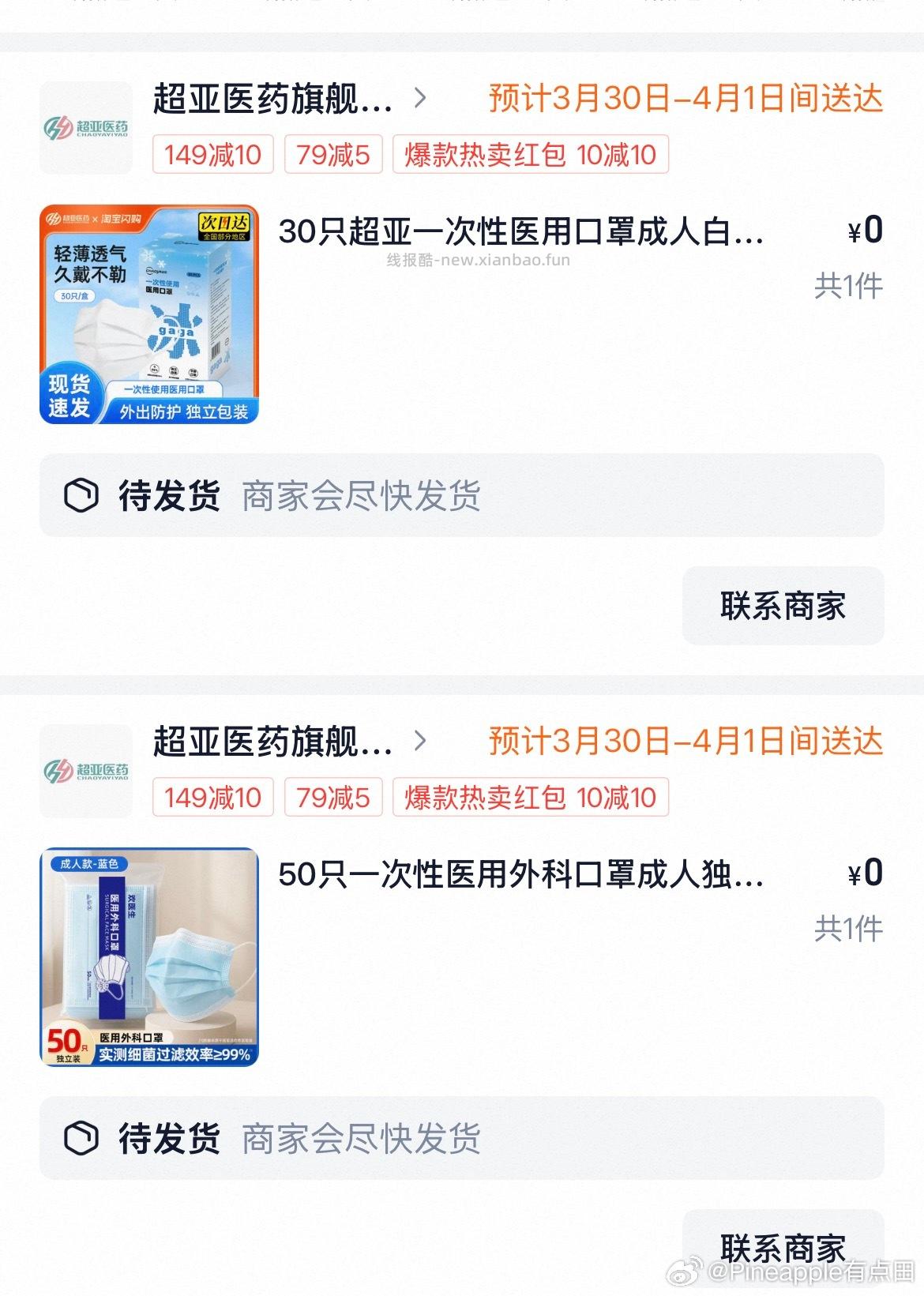Expand the second store name via its chevron arrow
The image size is (924, 1296).
pos(421,742)
